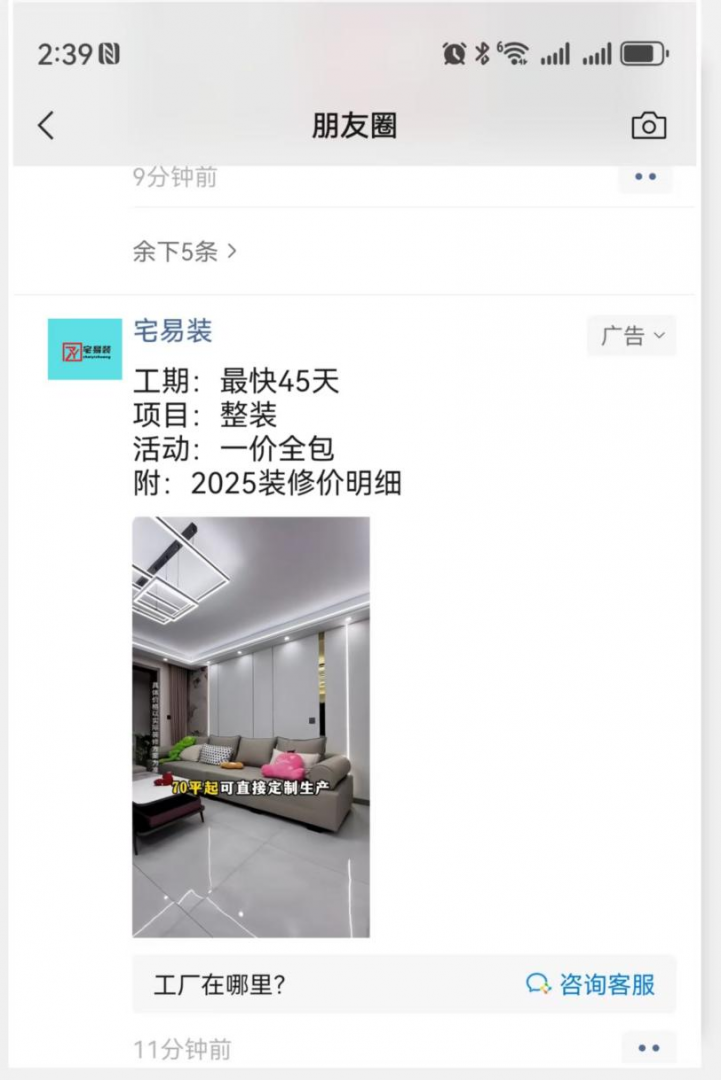Expand 余下5条 remaining comments

185,251
